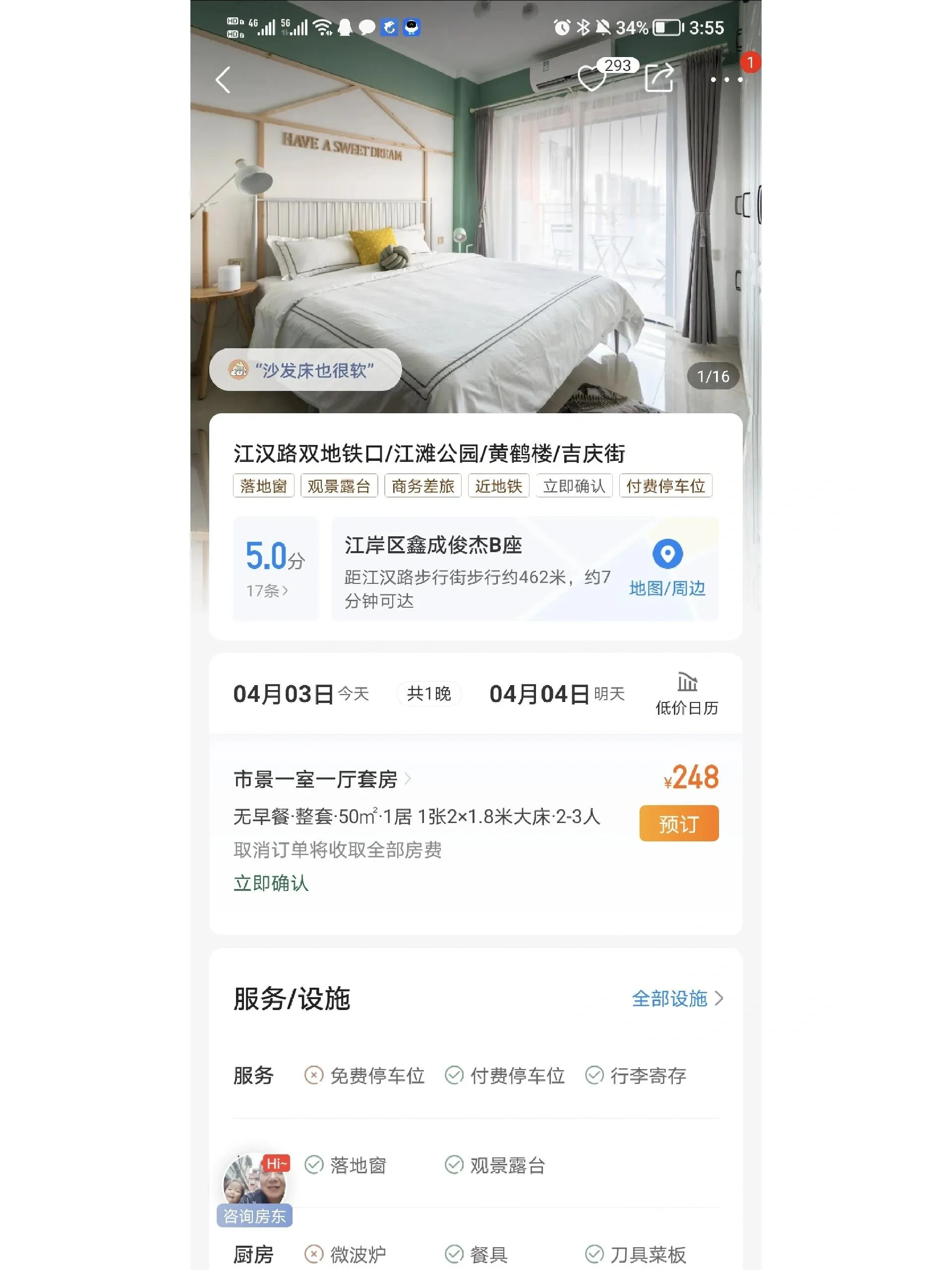Open the photo gallery from 1/16 indicator
Viewport: 952px width, 1270px height.
(713, 376)
